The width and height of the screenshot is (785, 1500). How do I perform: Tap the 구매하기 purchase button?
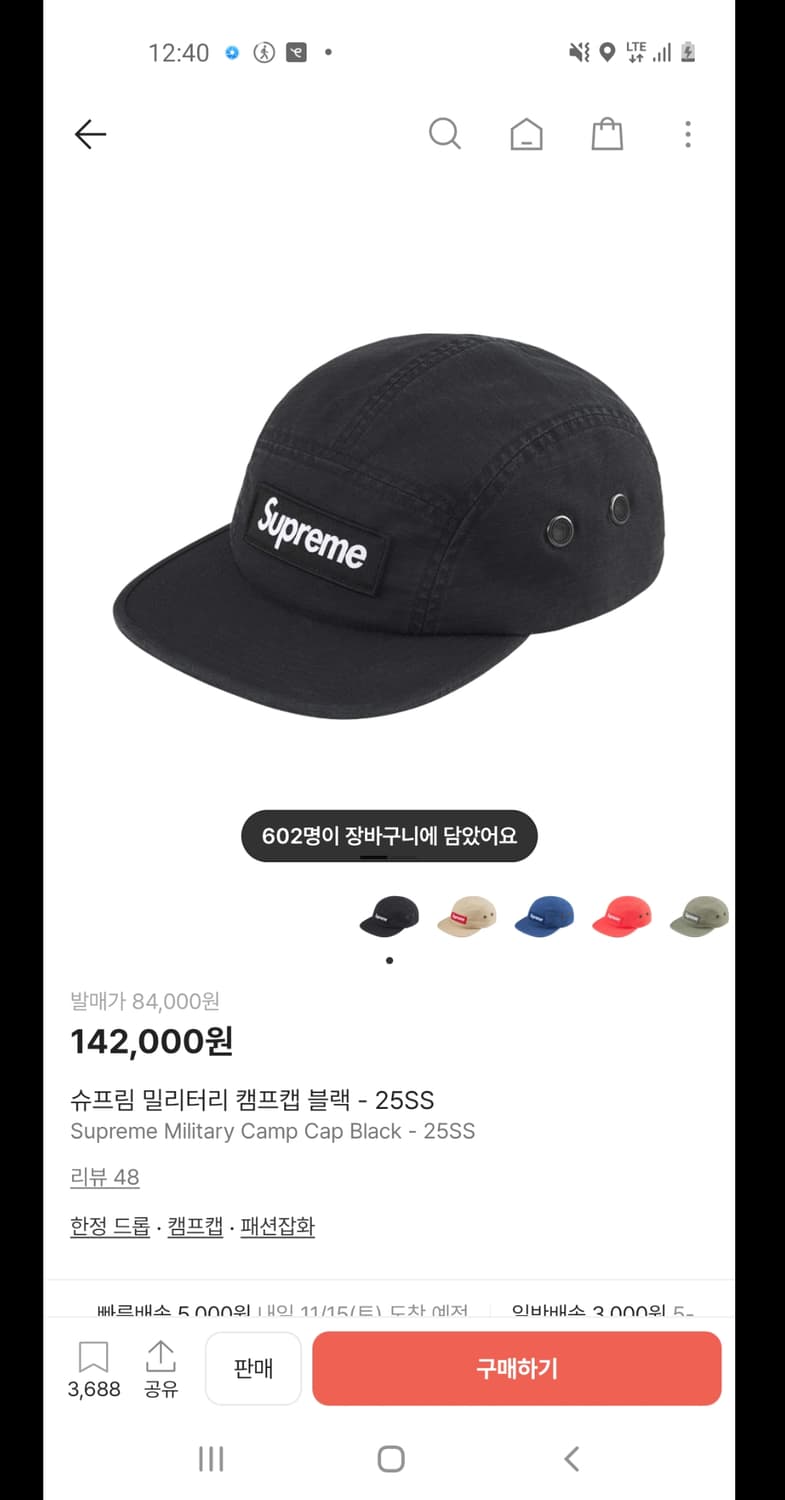pos(517,1369)
